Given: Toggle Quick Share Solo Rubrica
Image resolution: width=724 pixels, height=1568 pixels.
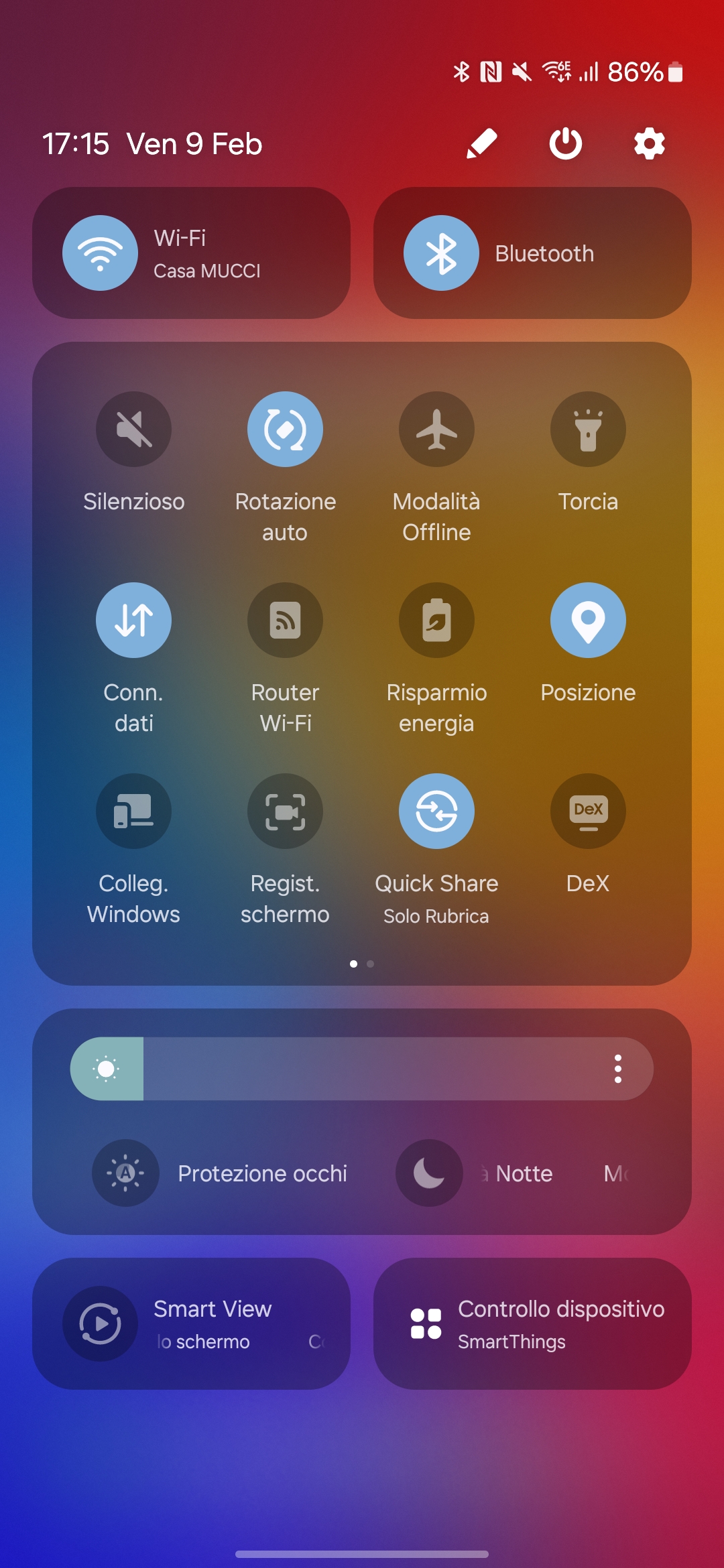Looking at the screenshot, I should [x=436, y=811].
